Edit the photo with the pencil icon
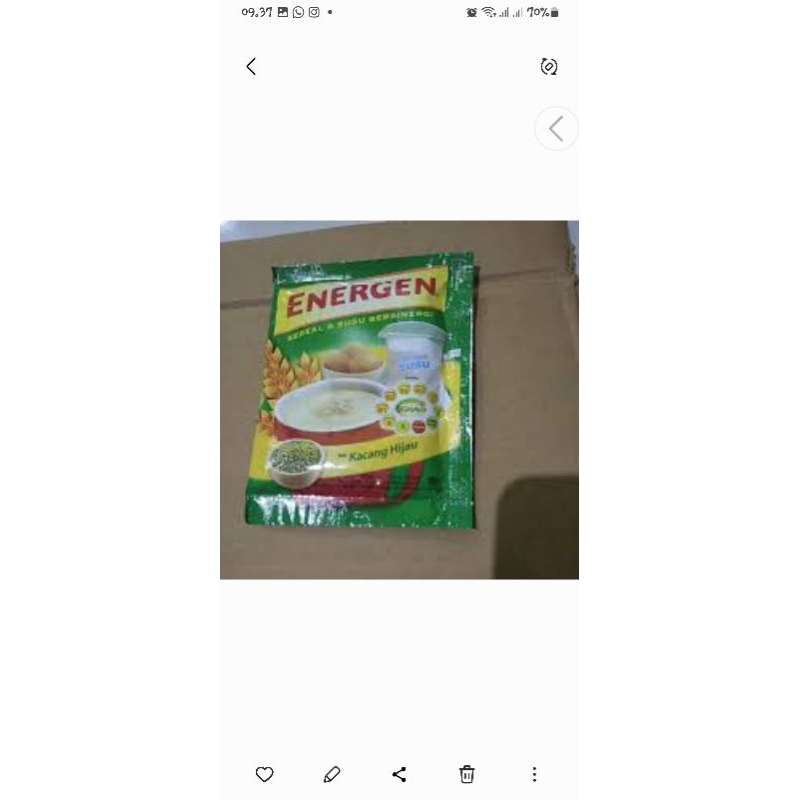Image resolution: width=800 pixels, height=800 pixels. 332,774
